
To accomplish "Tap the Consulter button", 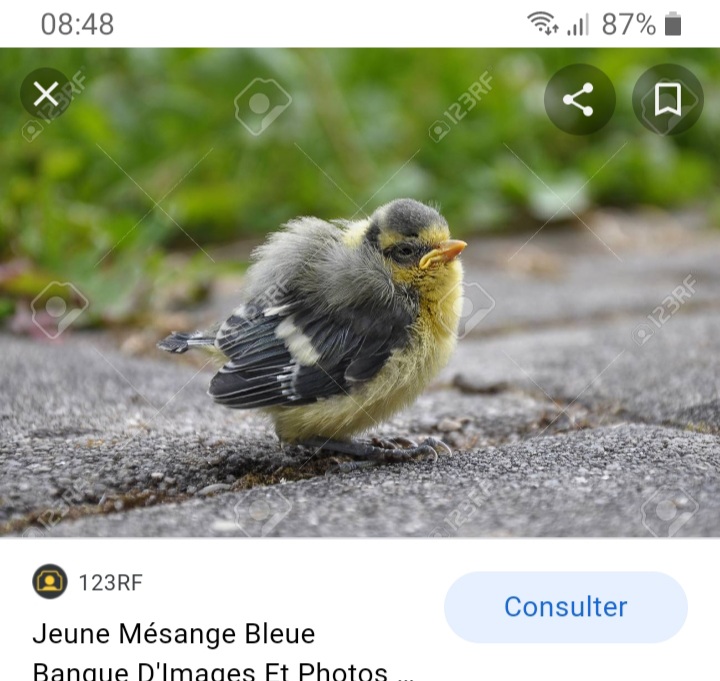I will [x=565, y=607].
